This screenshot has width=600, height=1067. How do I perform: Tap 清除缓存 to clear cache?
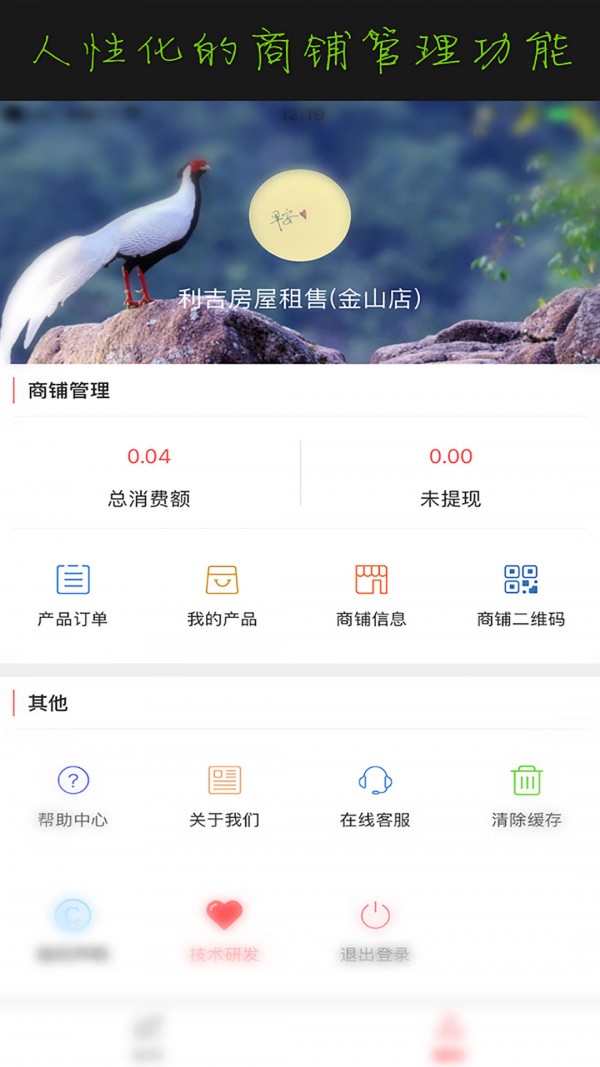pyautogui.click(x=526, y=795)
